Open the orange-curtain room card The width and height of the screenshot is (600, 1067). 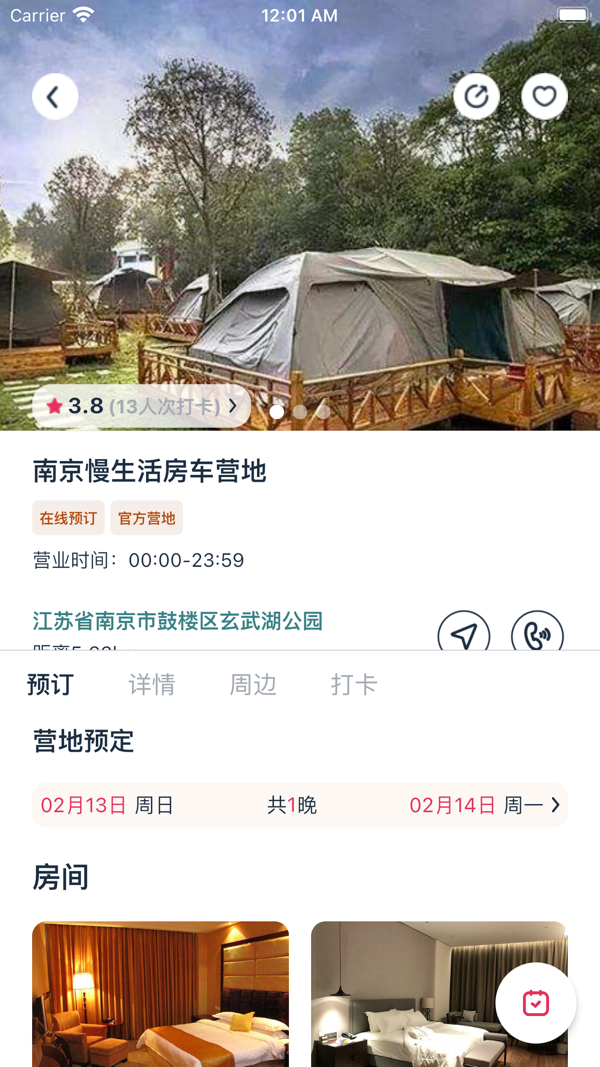161,994
